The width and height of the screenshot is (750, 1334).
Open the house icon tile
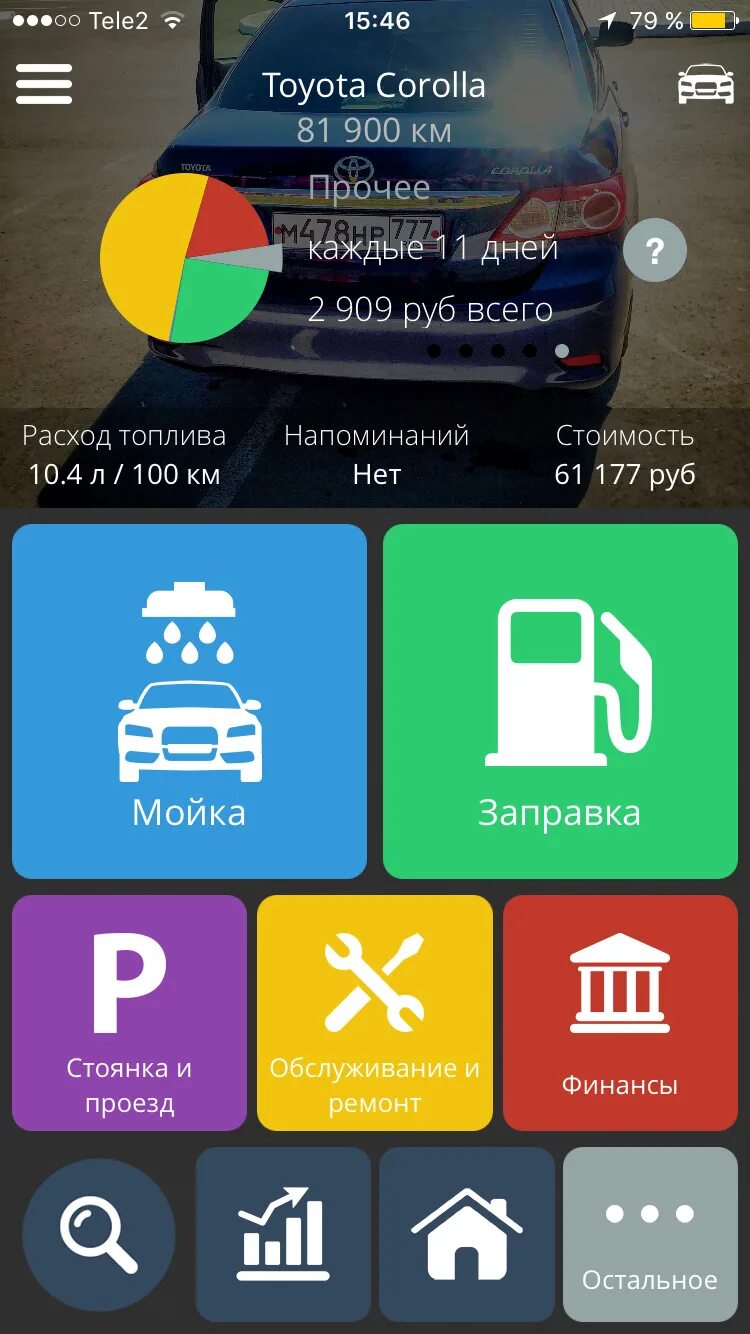pos(467,1234)
